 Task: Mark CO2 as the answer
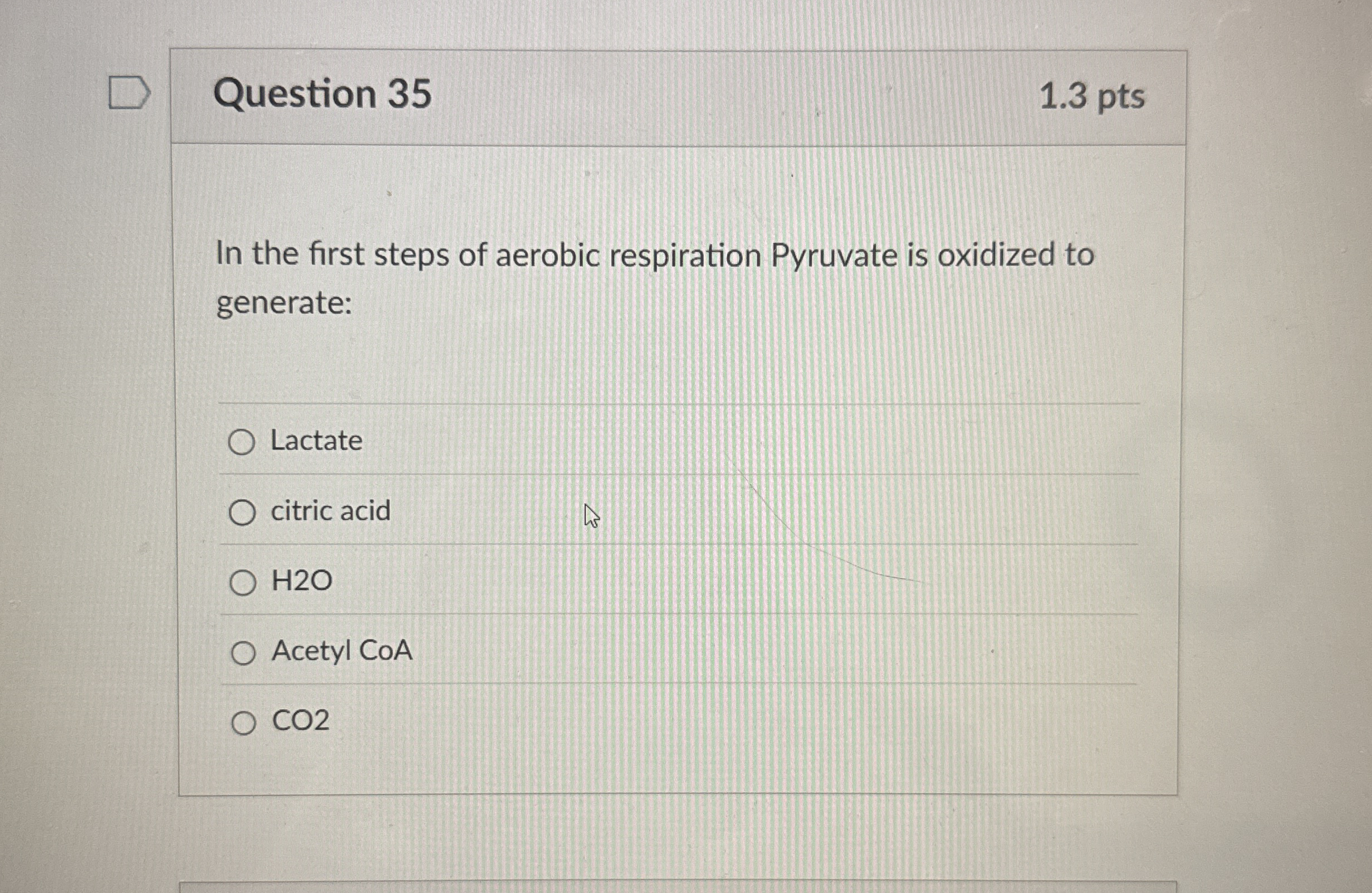243,723
